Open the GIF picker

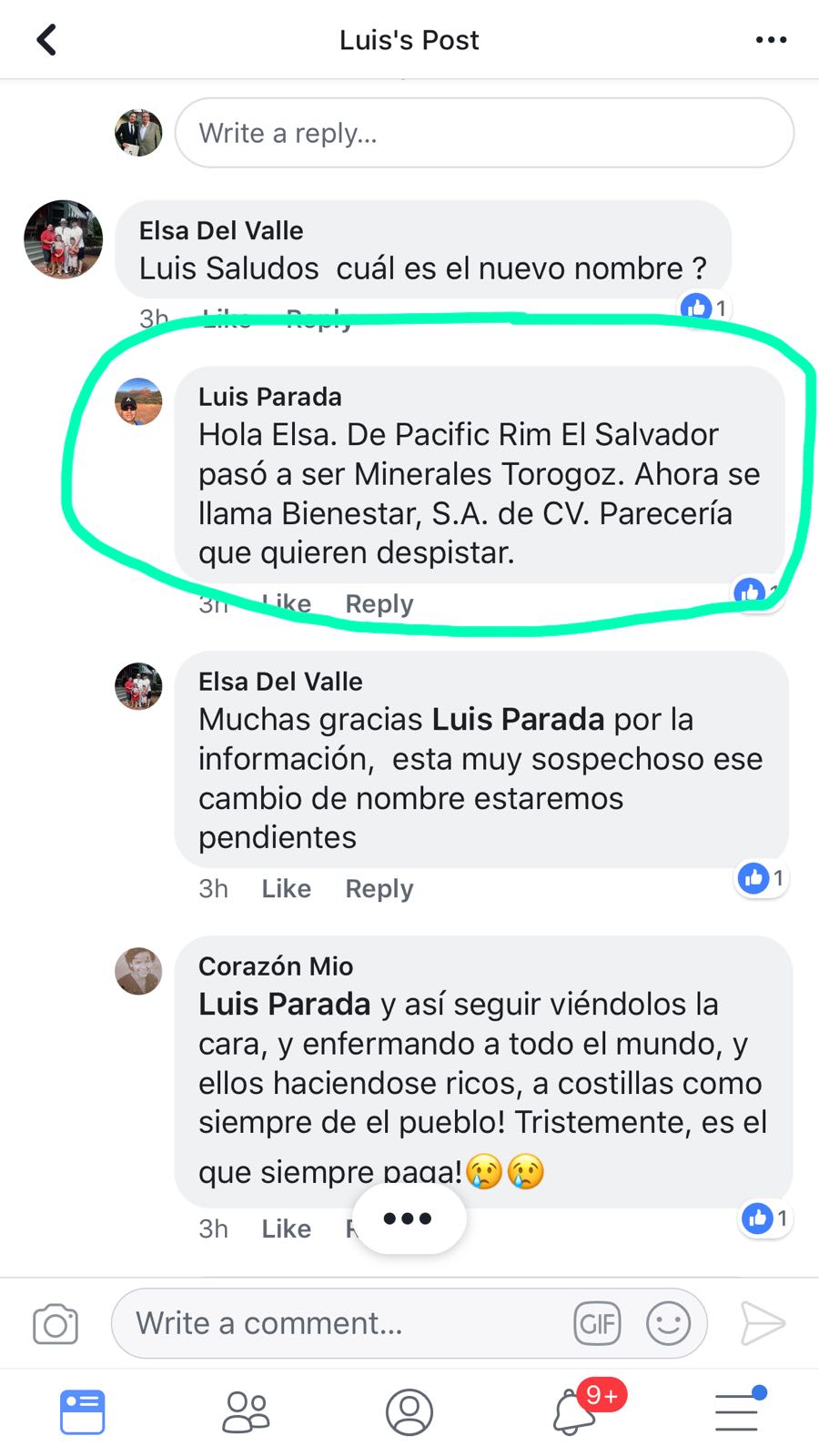(597, 1323)
